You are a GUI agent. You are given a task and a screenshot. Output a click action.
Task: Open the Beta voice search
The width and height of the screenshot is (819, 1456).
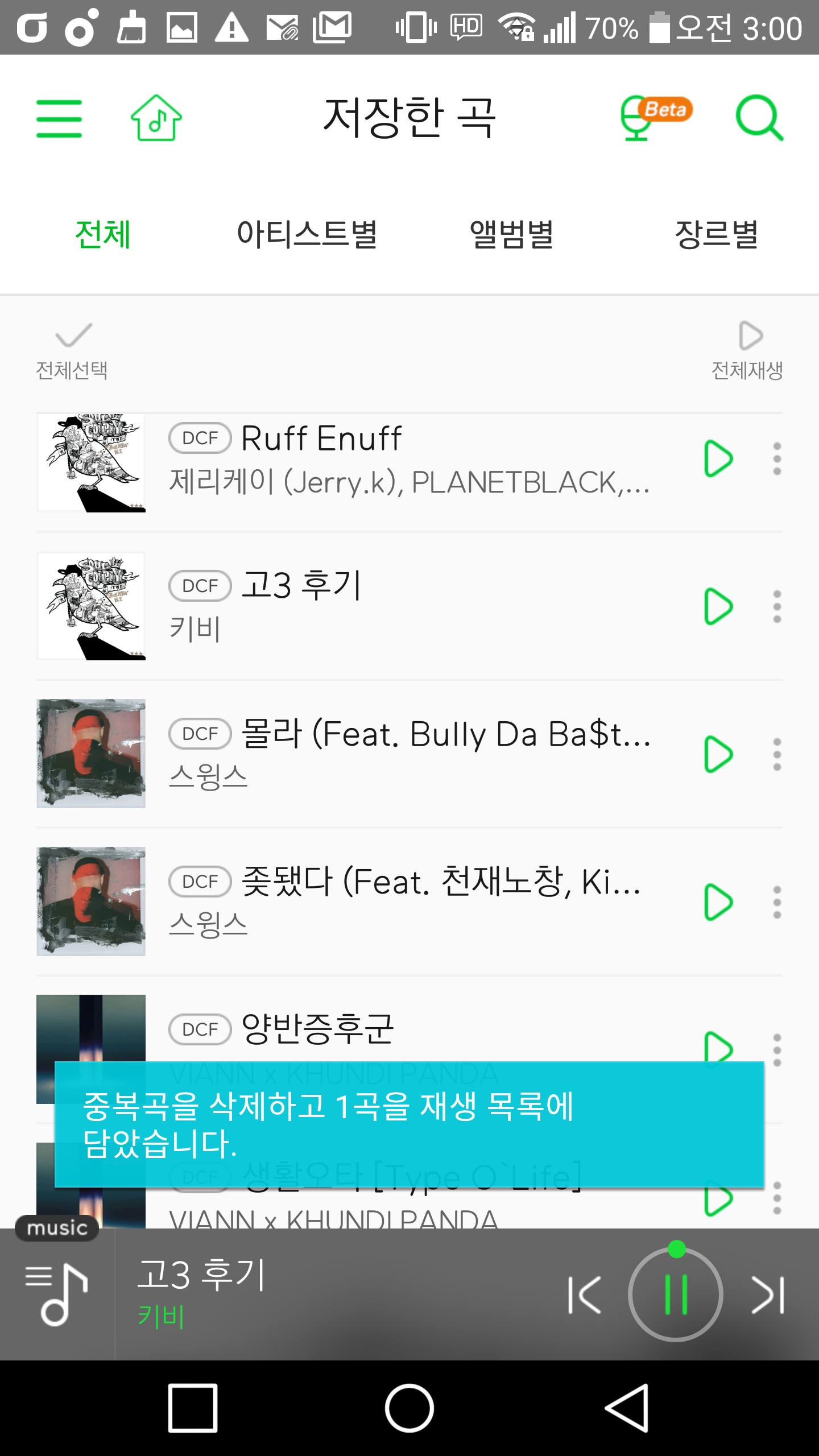[x=654, y=118]
